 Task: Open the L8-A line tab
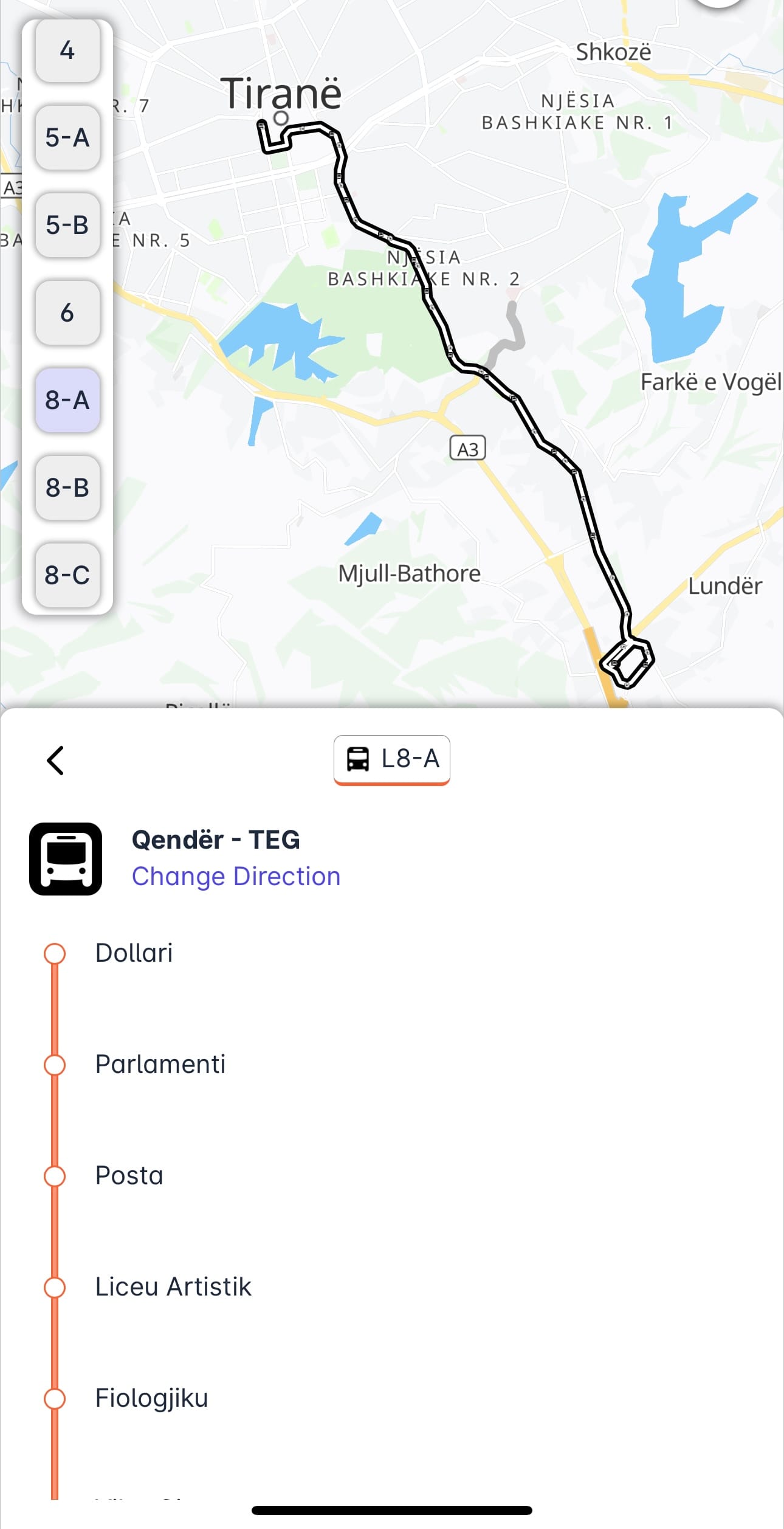click(391, 759)
